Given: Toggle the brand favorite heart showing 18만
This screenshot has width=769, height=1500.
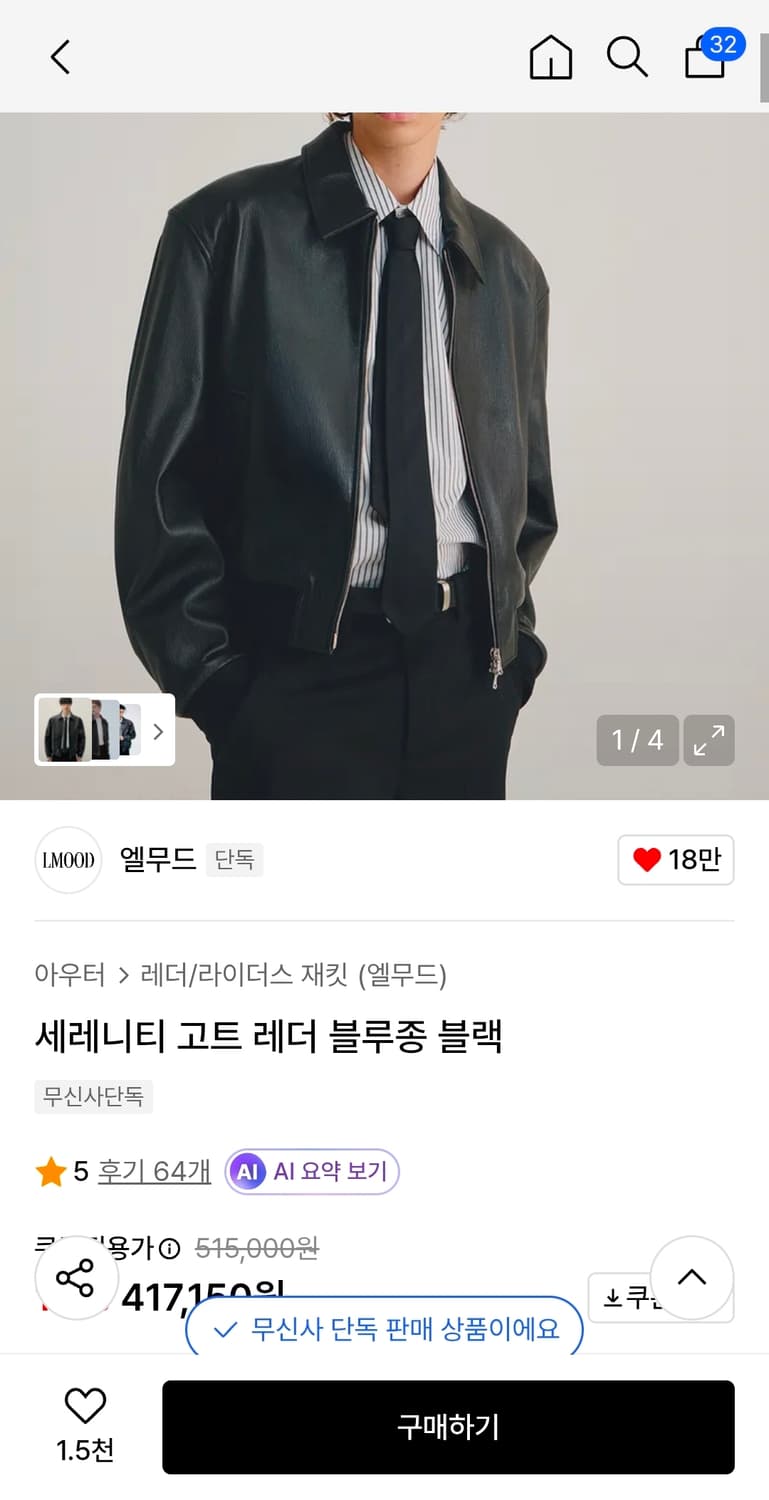Looking at the screenshot, I should point(675,860).
